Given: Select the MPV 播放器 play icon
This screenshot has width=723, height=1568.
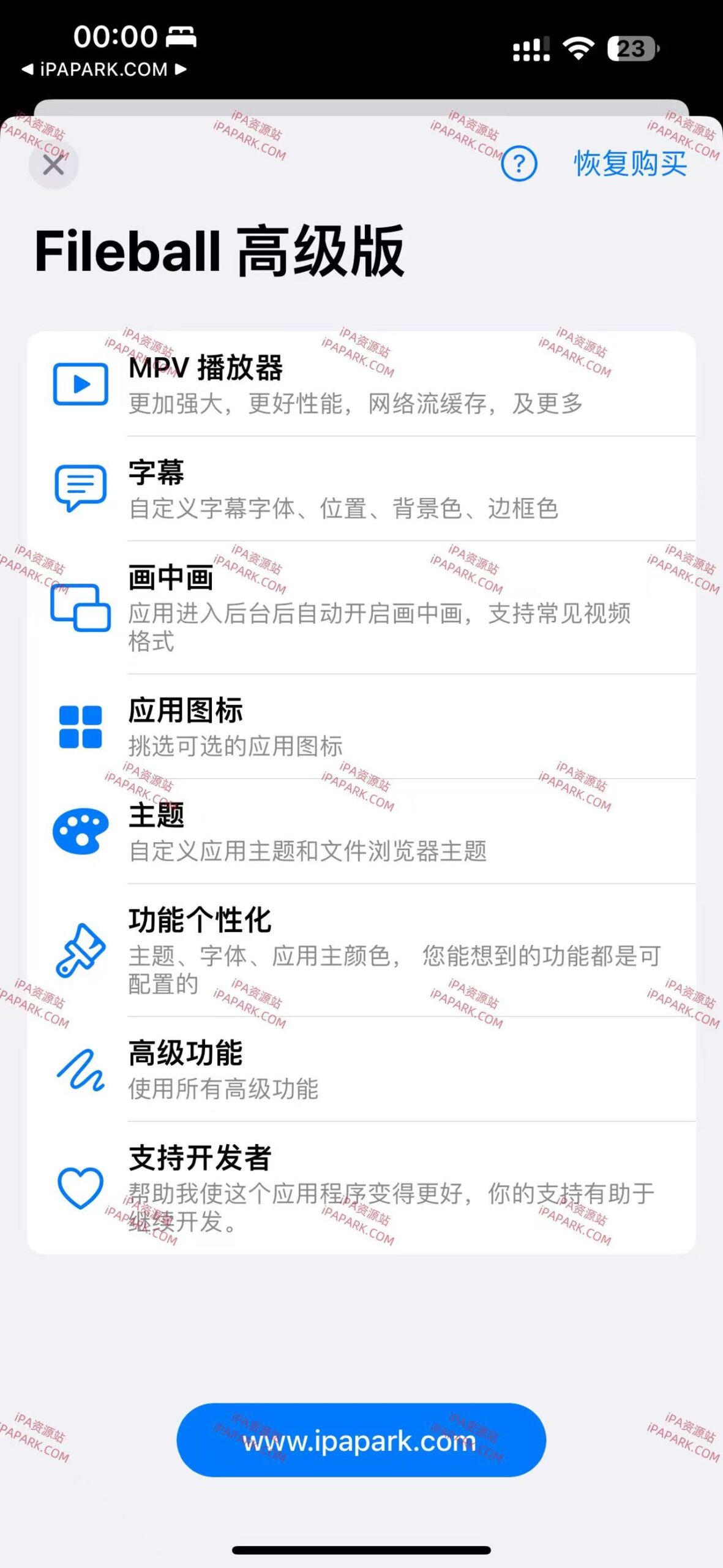Looking at the screenshot, I should click(x=80, y=383).
